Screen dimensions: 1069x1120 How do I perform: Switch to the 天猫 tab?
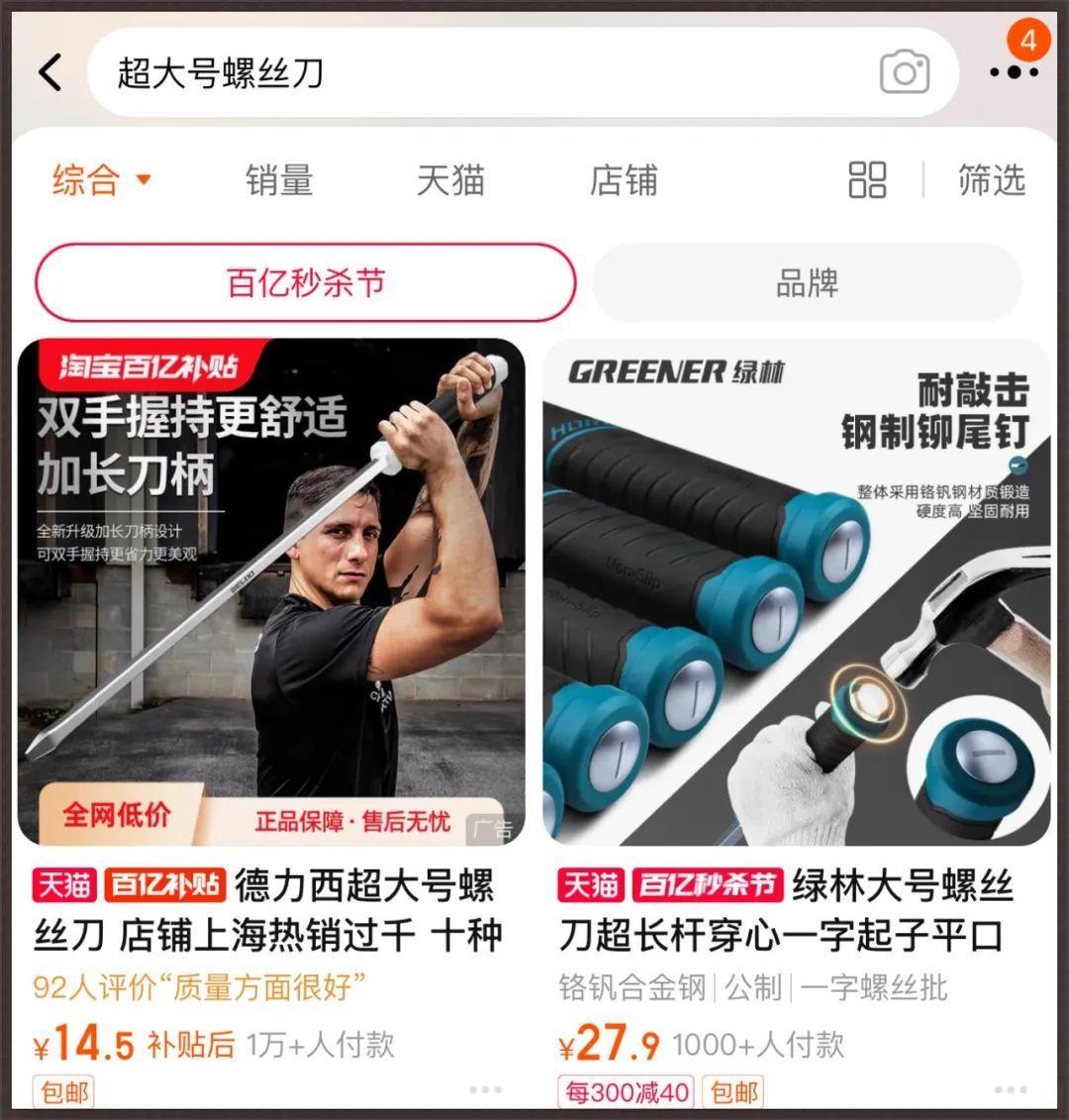(450, 180)
